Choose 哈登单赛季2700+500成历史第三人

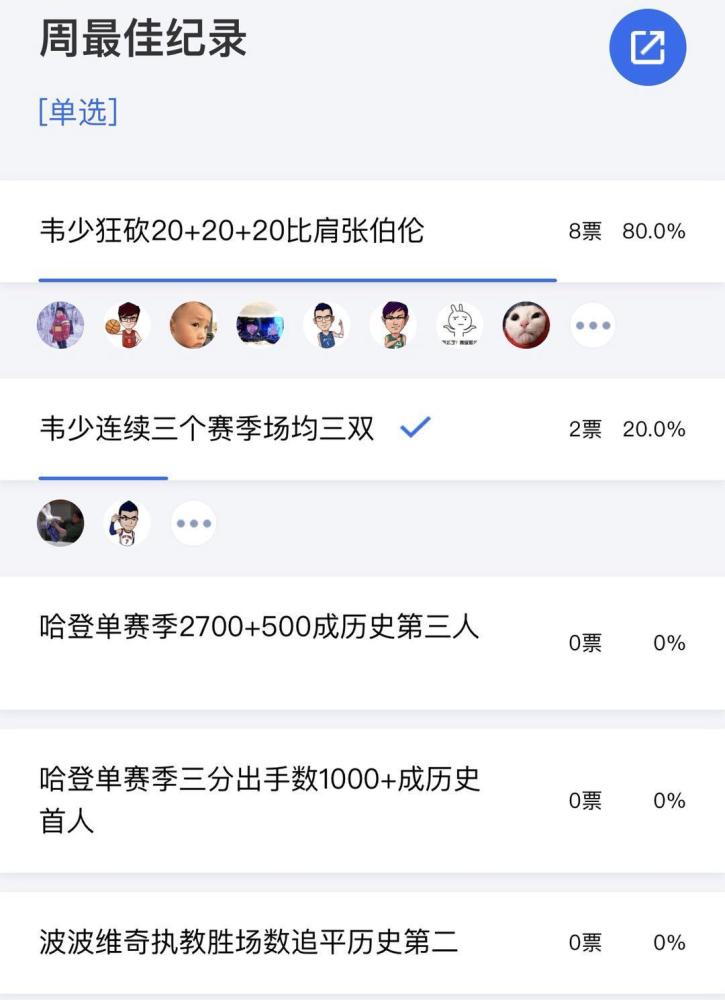(x=260, y=628)
